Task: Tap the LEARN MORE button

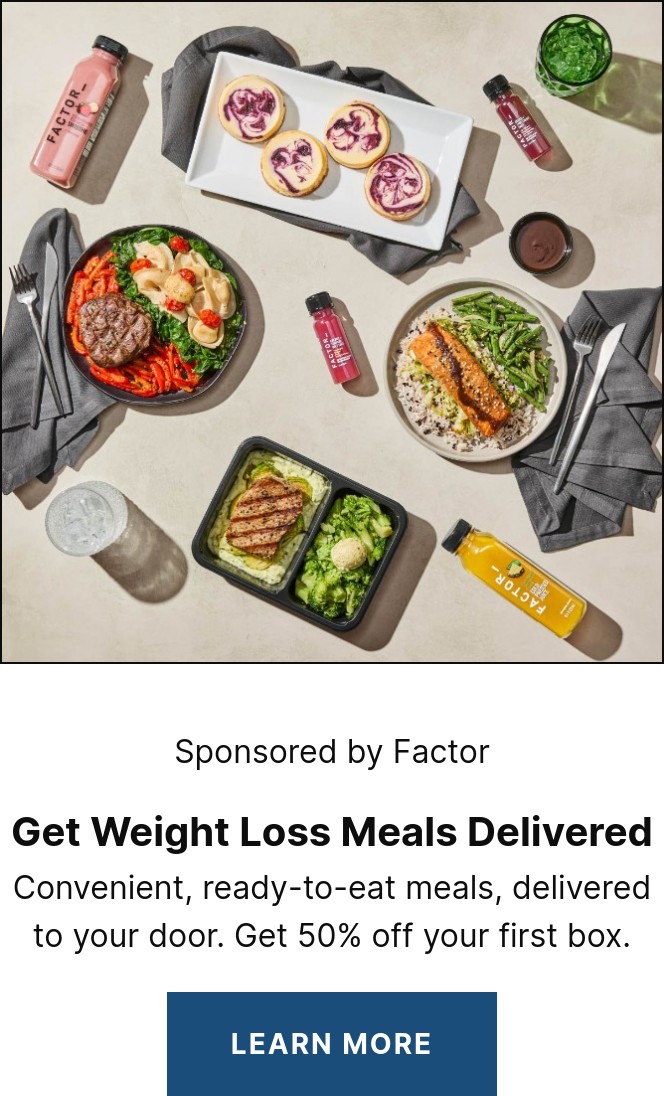Action: coord(331,1043)
